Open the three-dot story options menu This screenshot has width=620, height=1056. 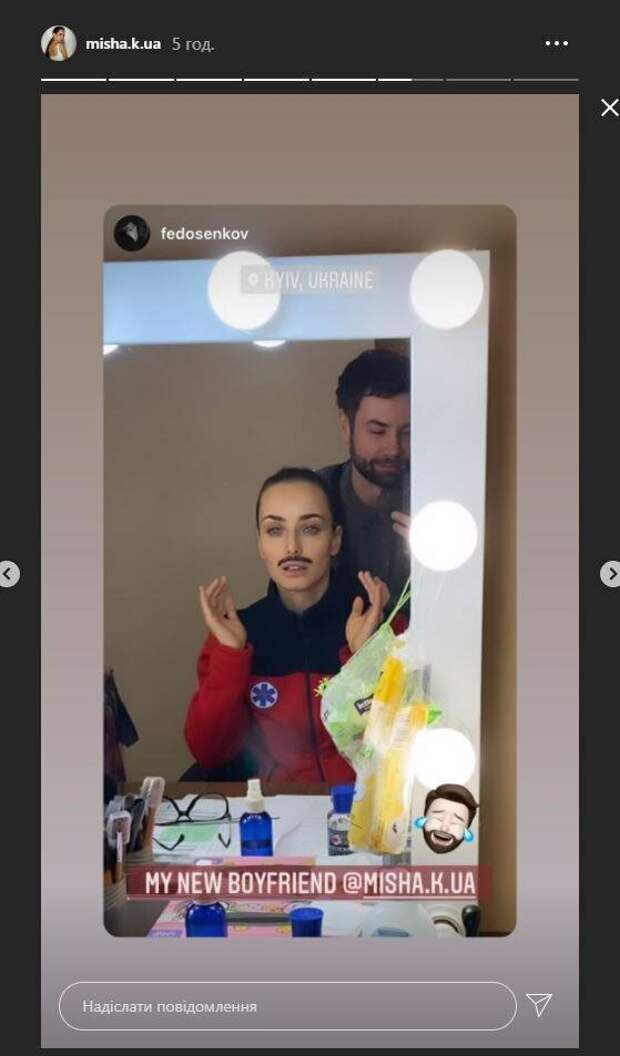coord(556,44)
